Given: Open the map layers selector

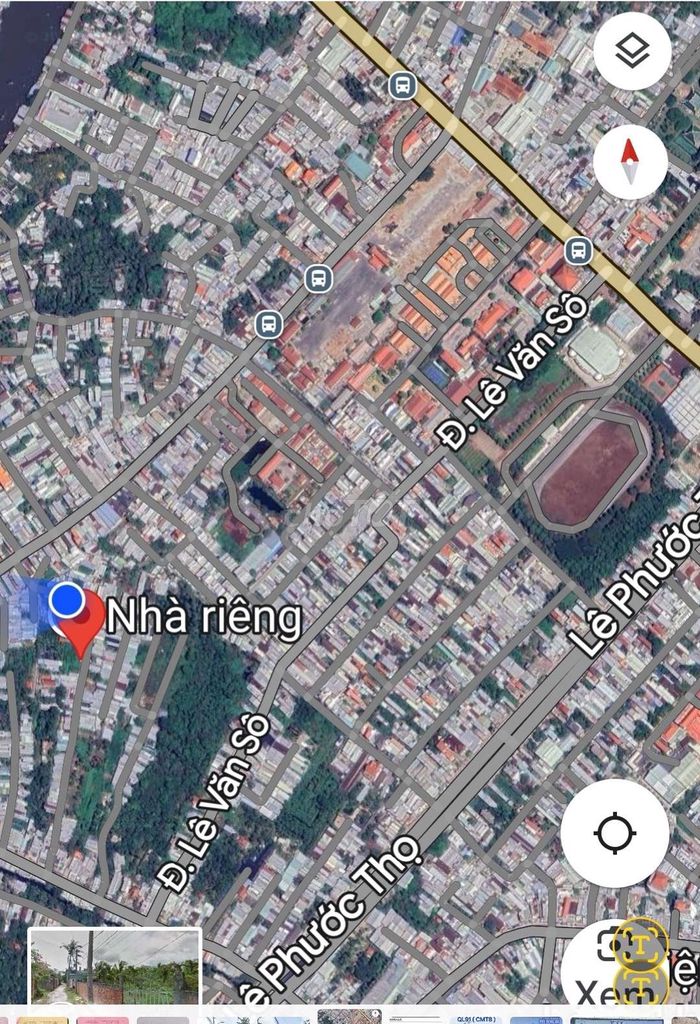Looking at the screenshot, I should [632, 52].
